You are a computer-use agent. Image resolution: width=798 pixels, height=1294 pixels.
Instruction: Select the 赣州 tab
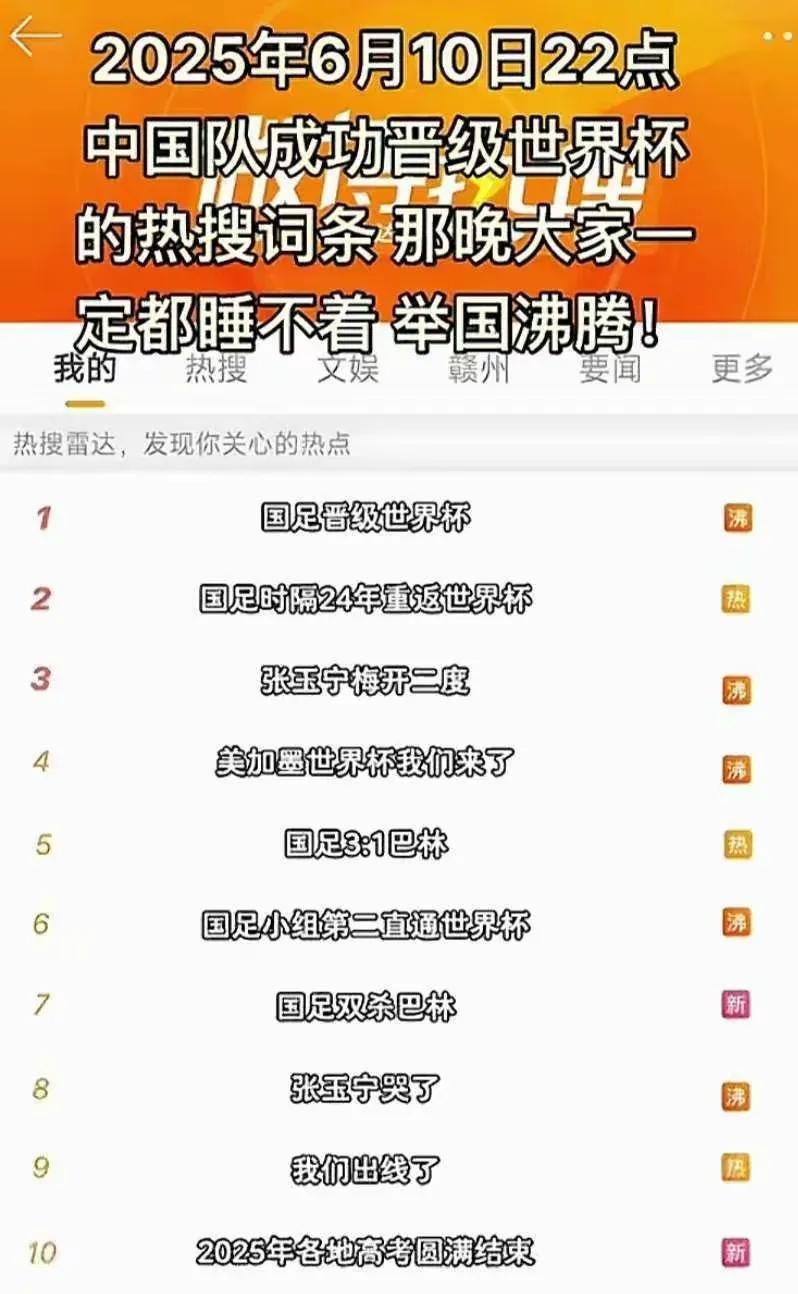(480, 369)
